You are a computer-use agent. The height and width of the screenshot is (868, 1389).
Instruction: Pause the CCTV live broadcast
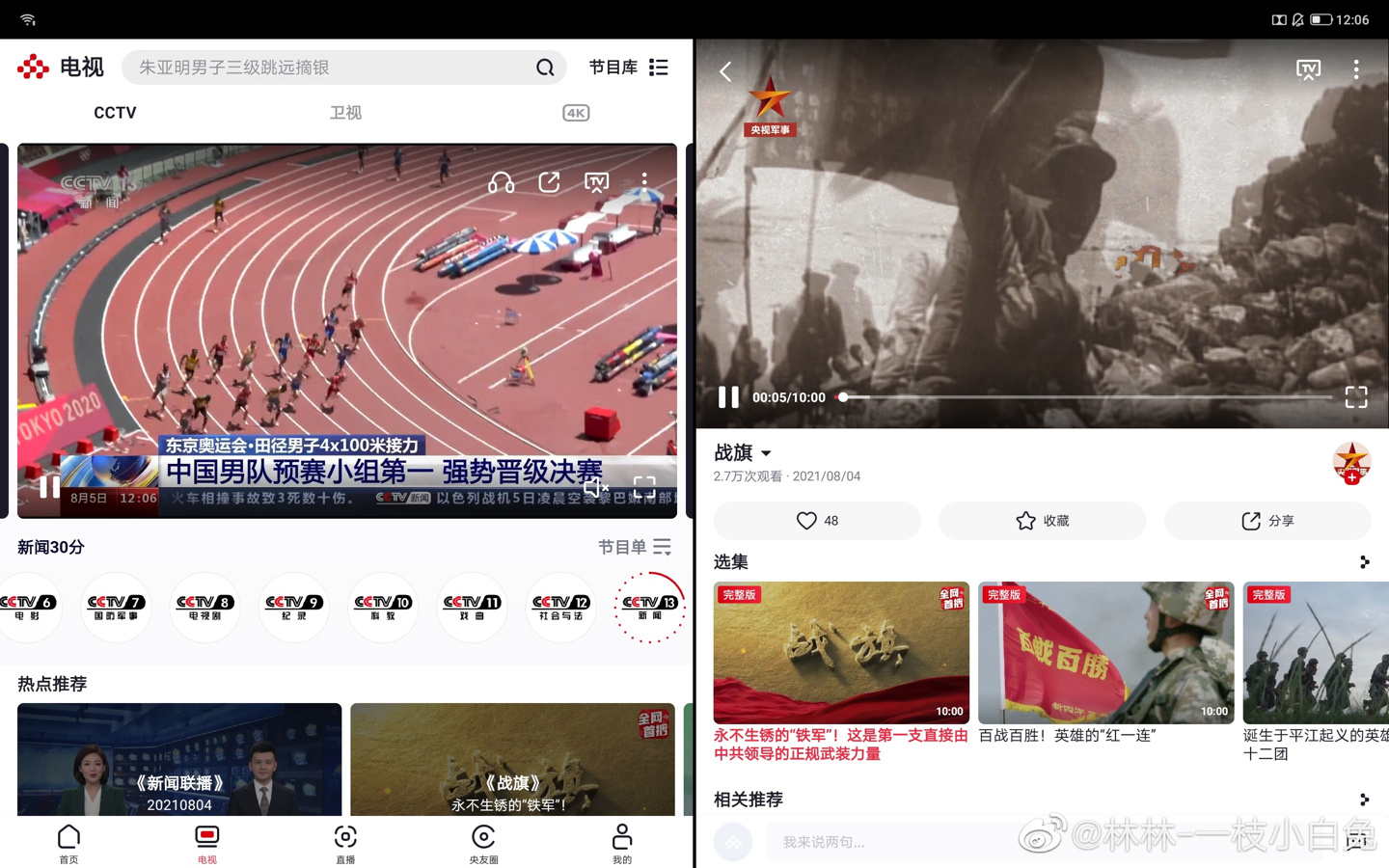49,488
